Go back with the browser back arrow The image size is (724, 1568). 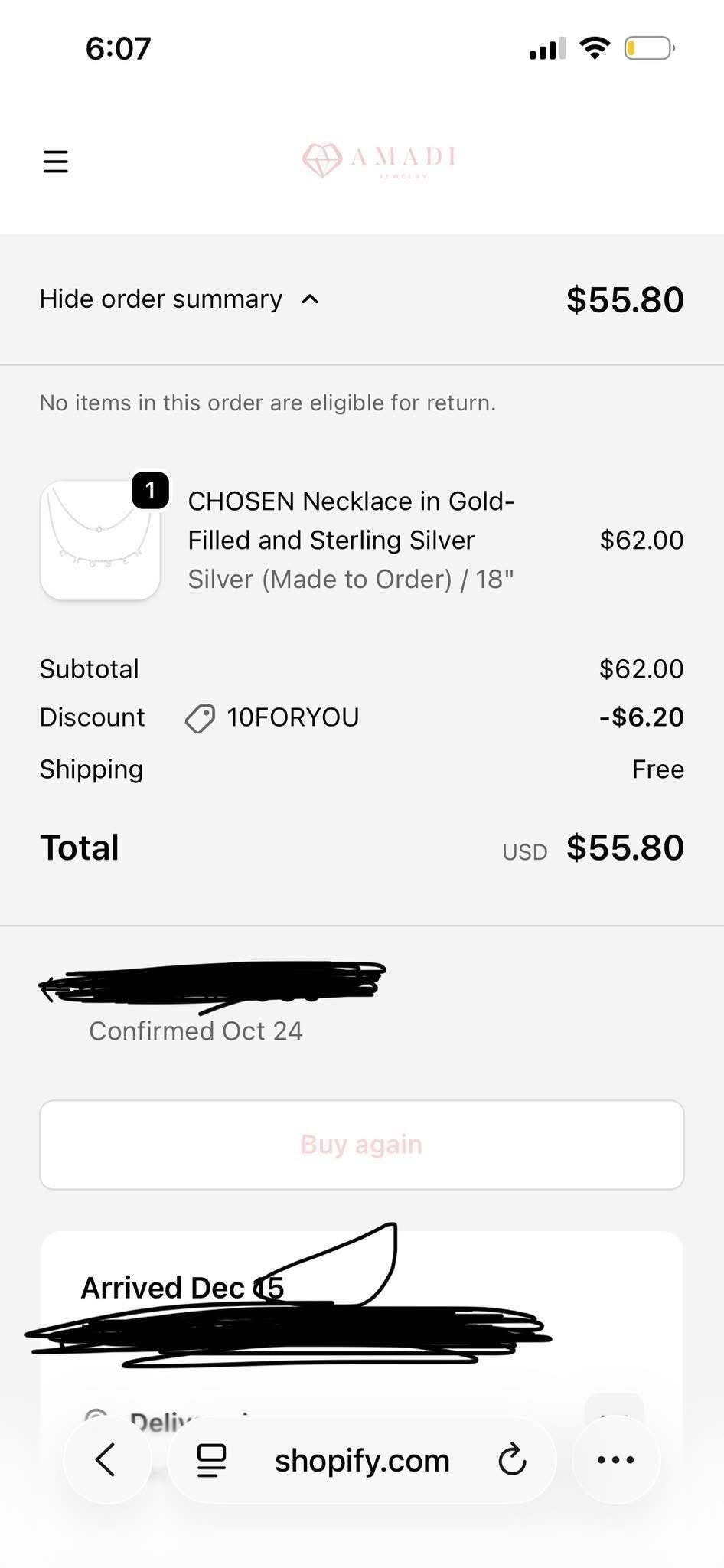(x=106, y=1460)
